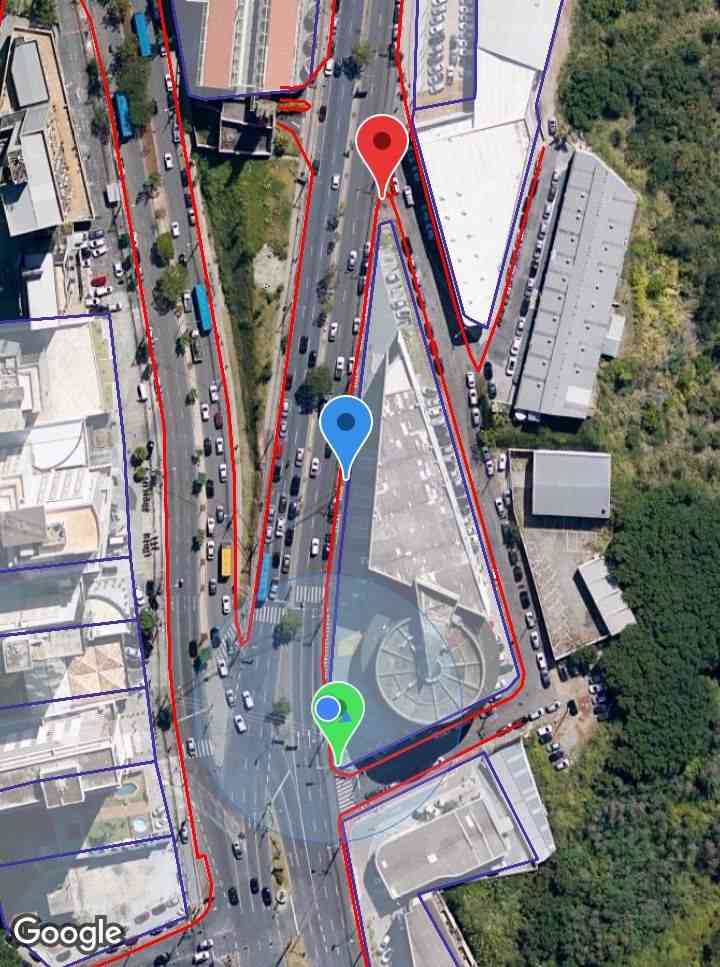Open the green map pin marker
This screenshot has width=720, height=967.
click(x=339, y=714)
